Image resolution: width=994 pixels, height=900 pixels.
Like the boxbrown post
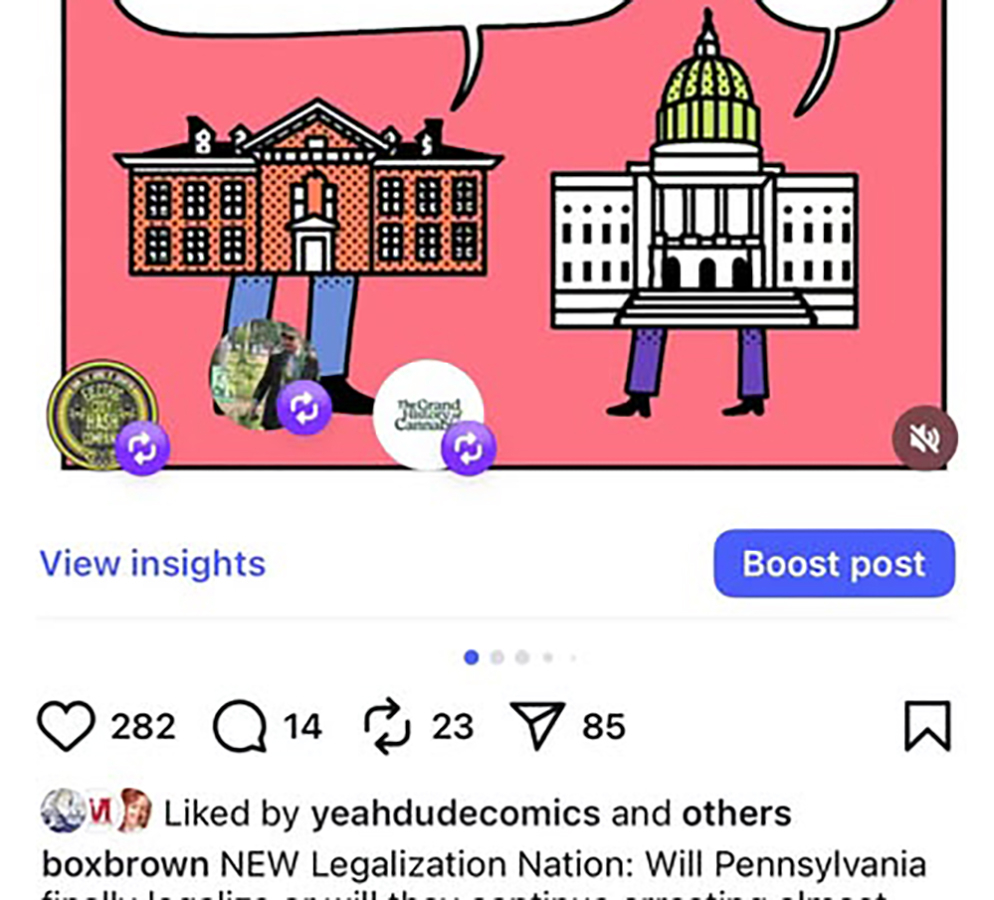coord(66,726)
